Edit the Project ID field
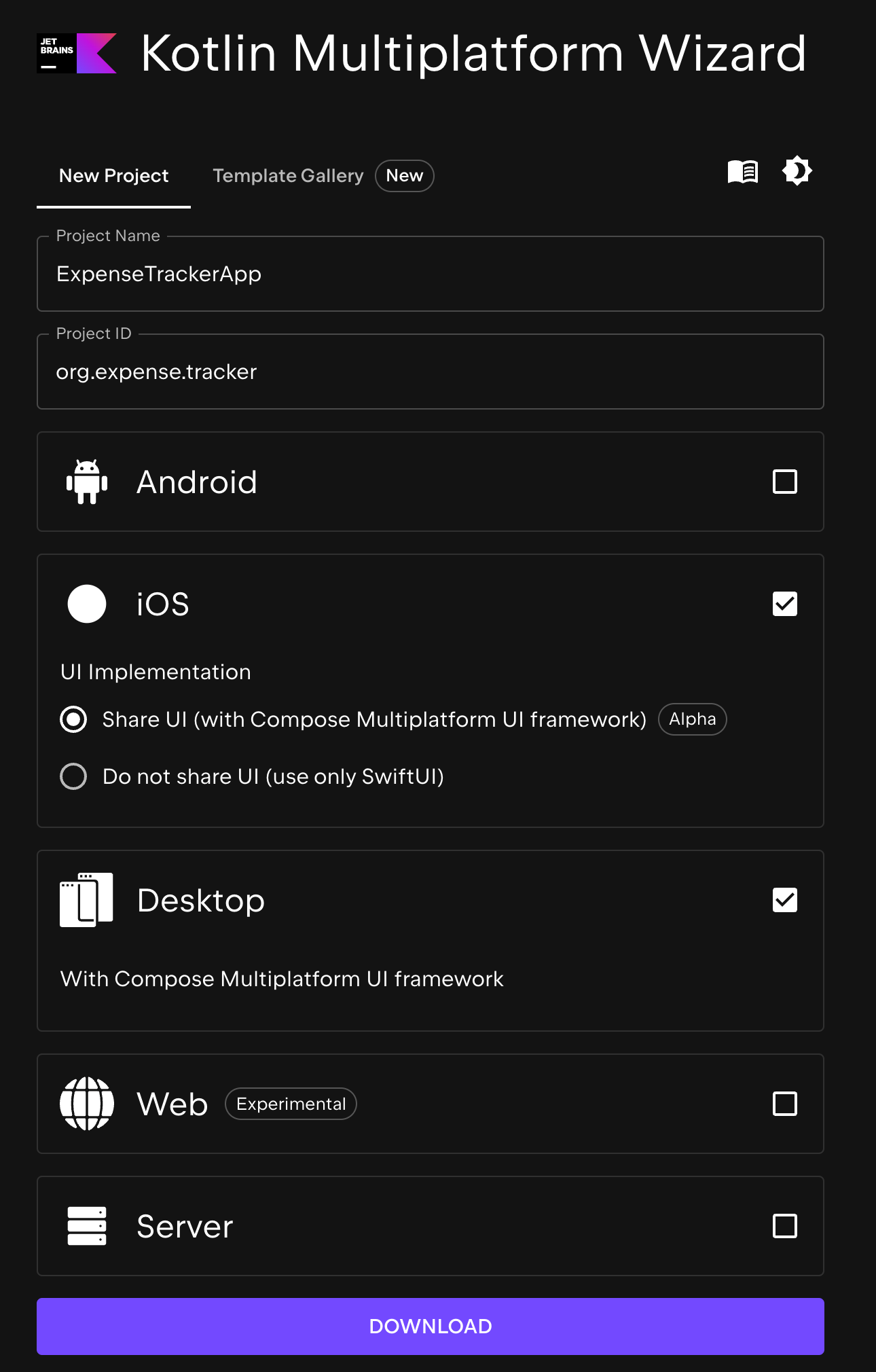Screen dimensions: 876x1372 [430, 372]
